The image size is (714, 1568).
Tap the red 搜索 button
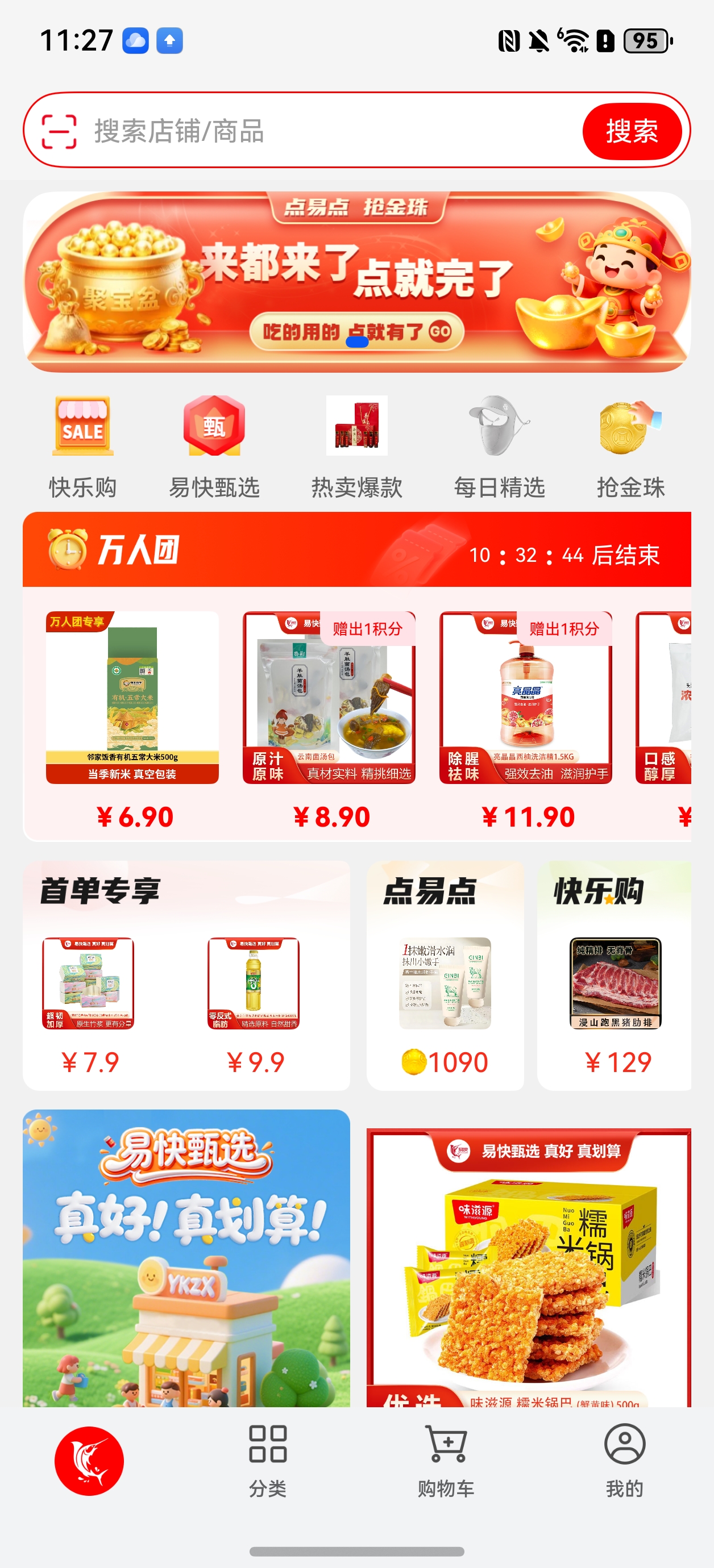click(x=631, y=131)
